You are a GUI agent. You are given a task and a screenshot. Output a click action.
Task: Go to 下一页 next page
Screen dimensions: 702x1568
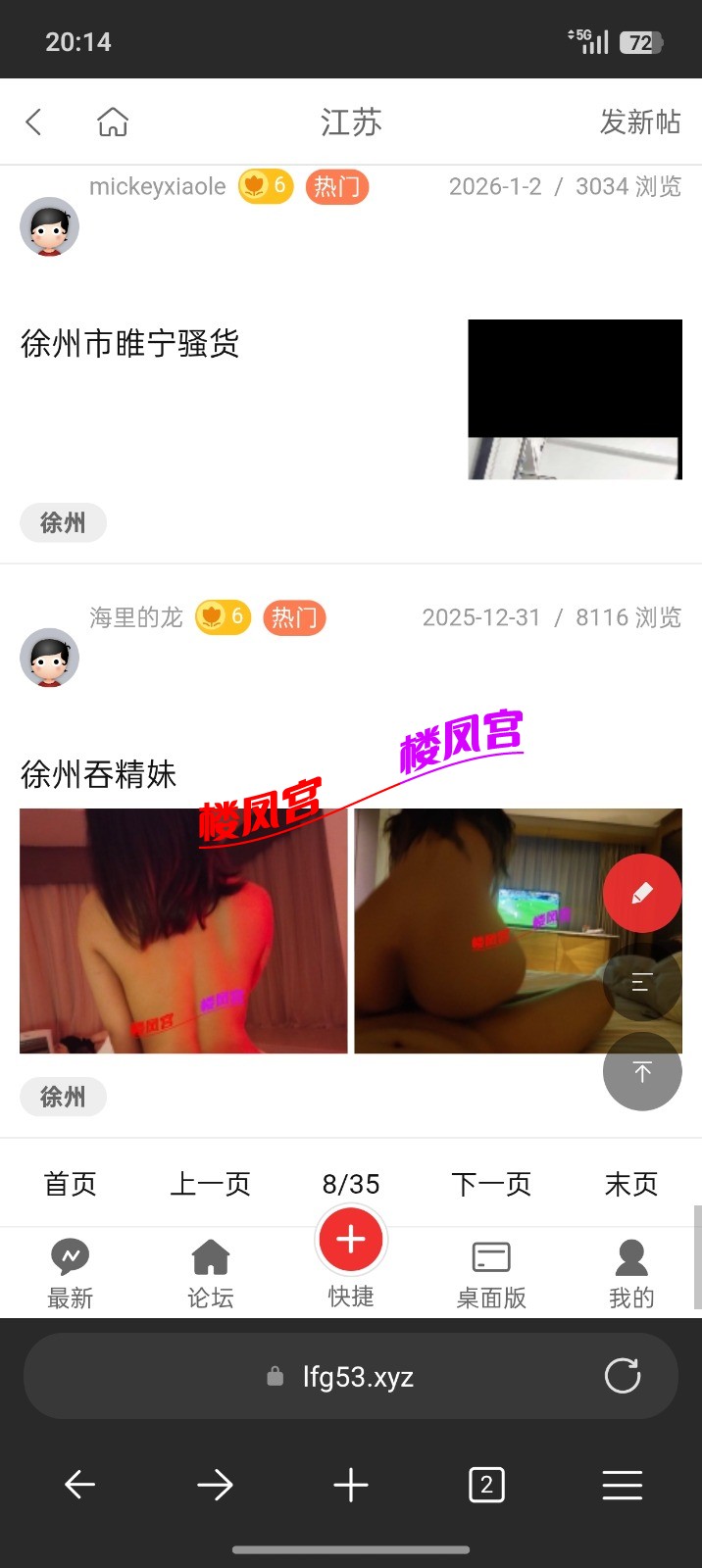[x=491, y=1184]
